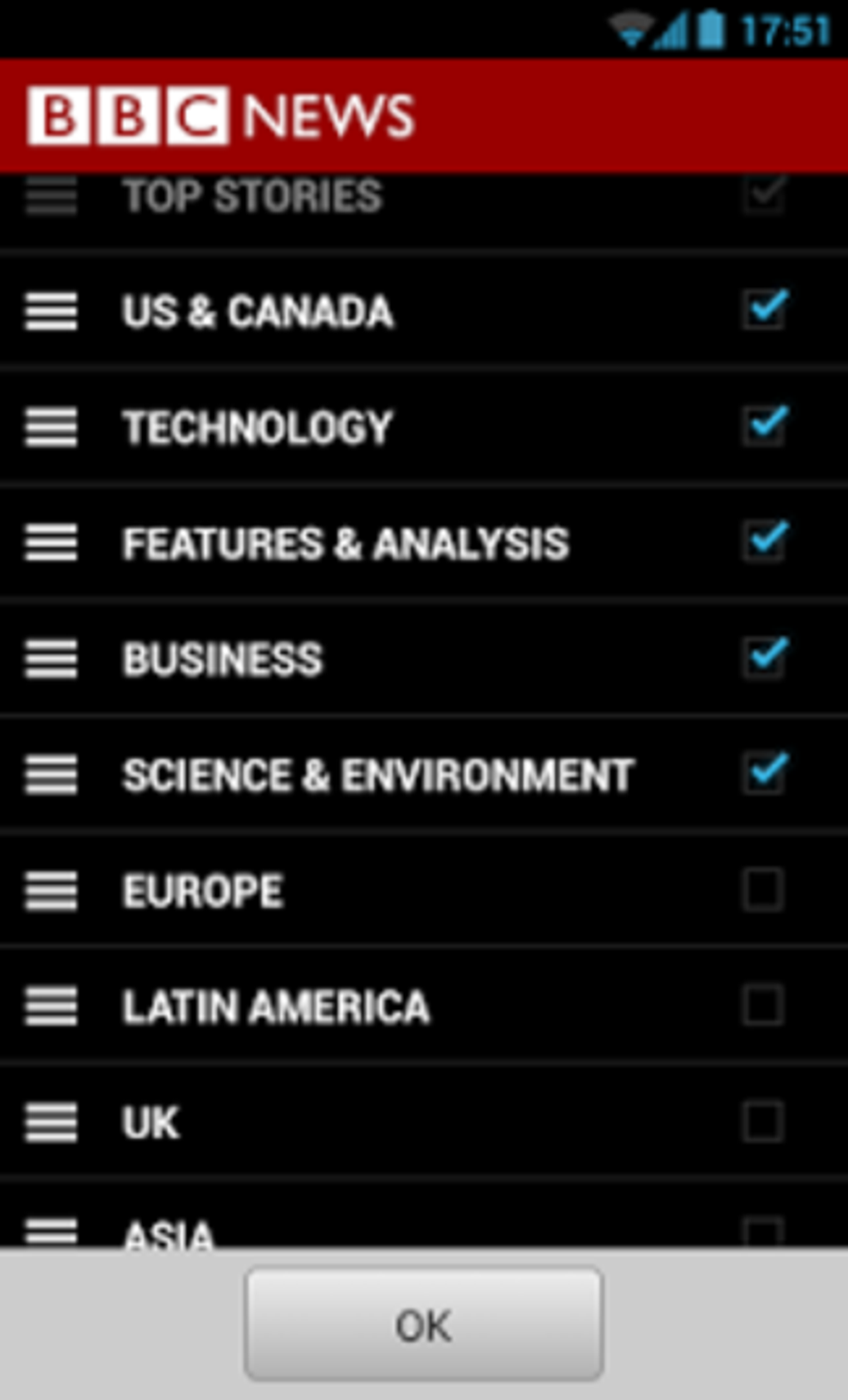Viewport: 848px width, 1400px height.
Task: Deselect the Science & Environment checkbox
Action: [x=764, y=773]
